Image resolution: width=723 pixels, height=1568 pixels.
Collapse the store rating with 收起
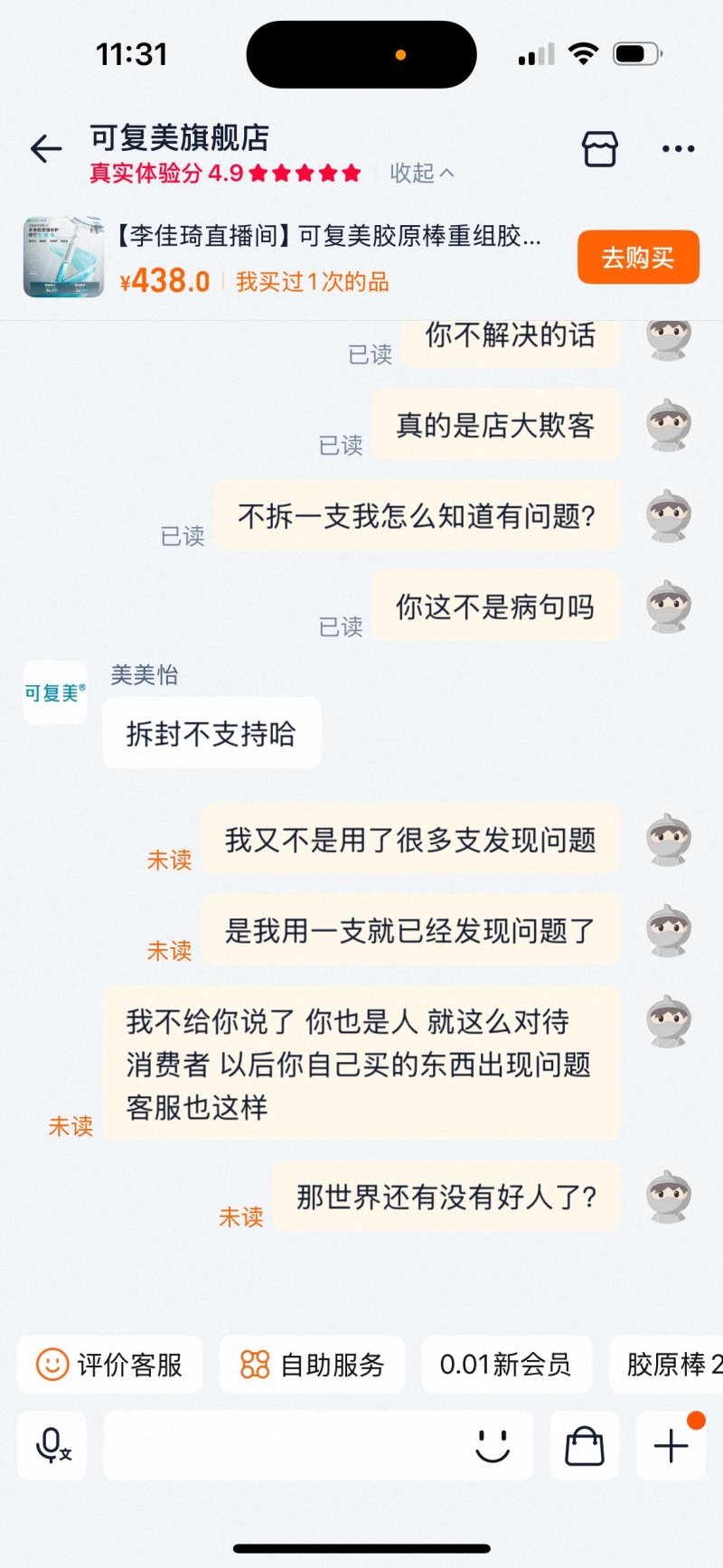coord(421,173)
